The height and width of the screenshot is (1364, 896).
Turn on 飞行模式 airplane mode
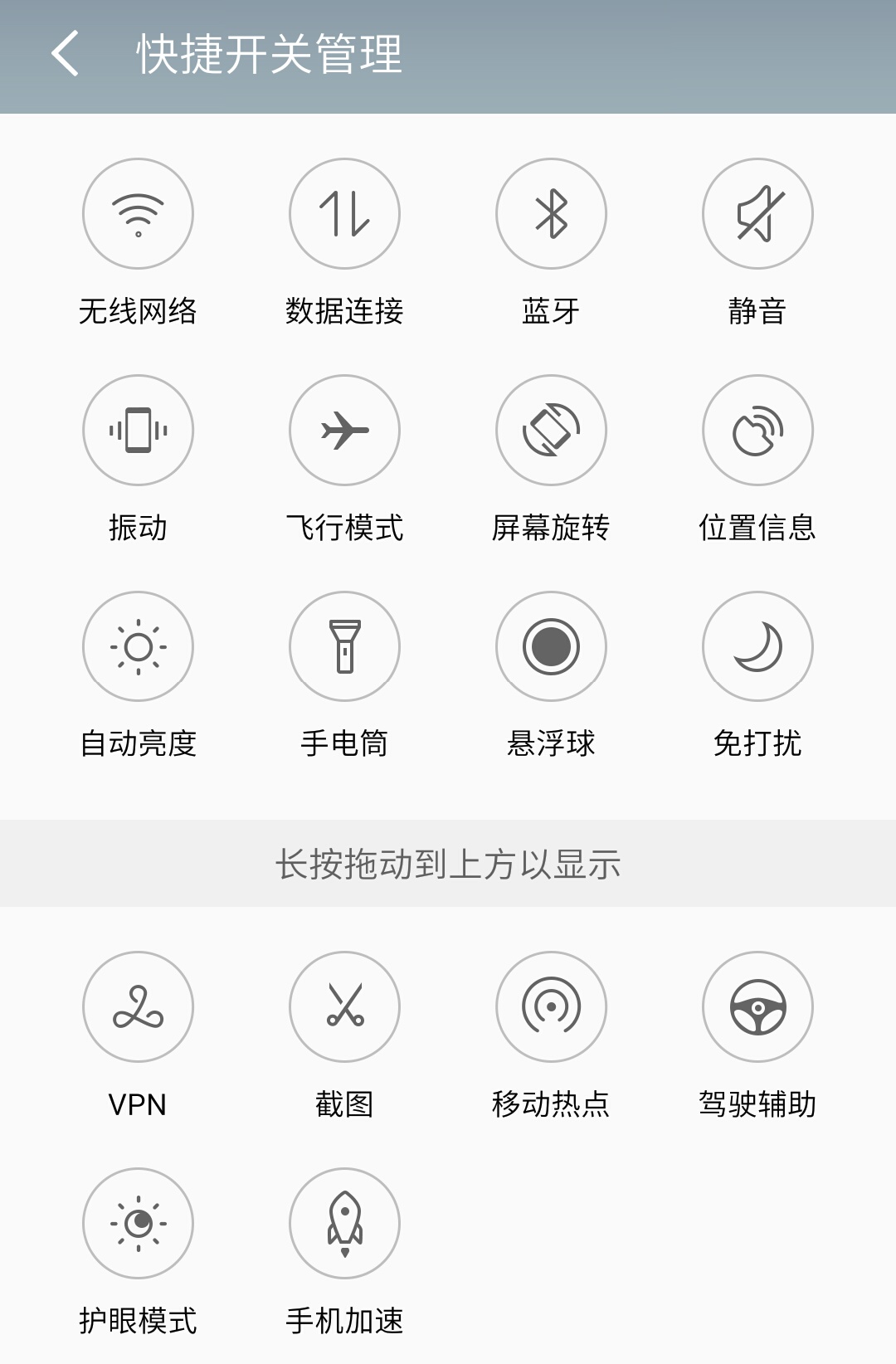(344, 431)
